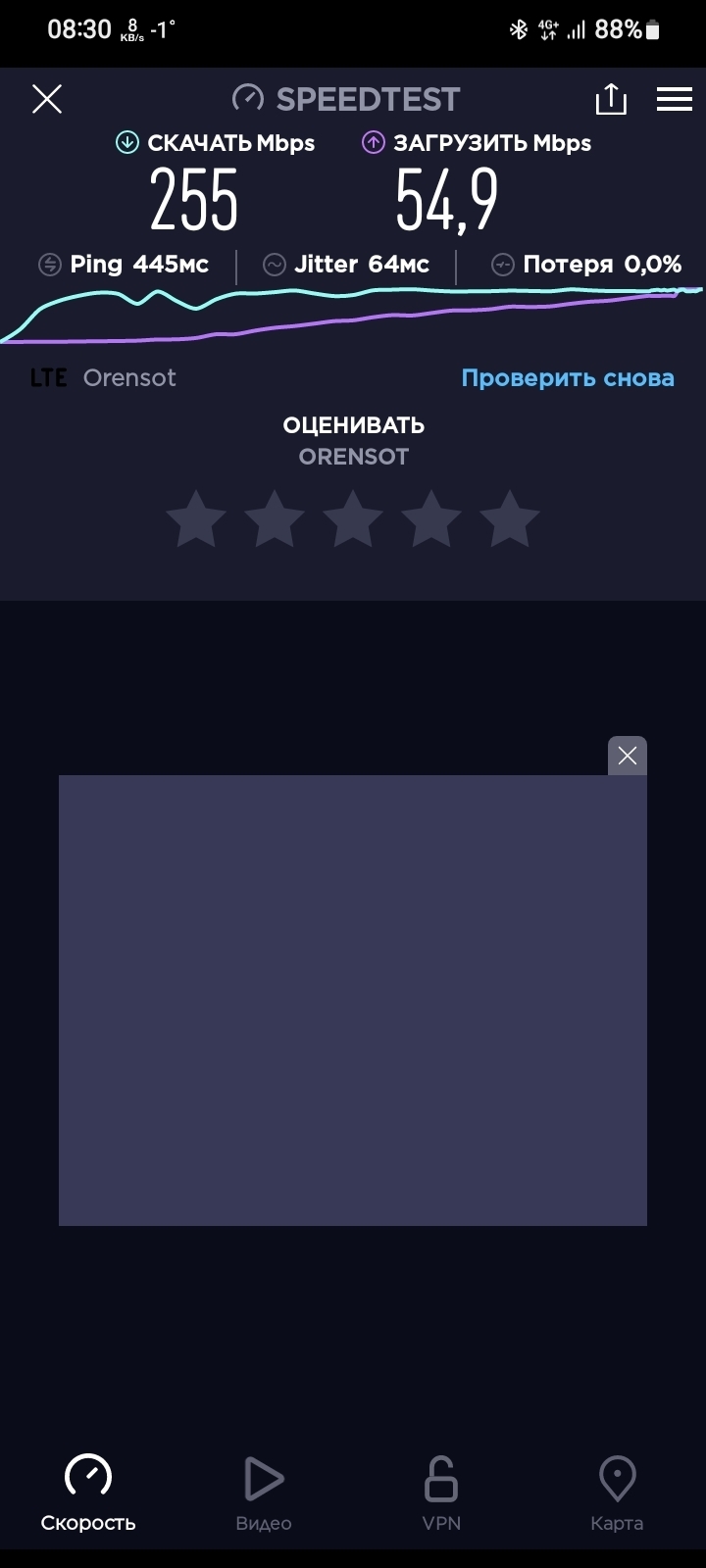706x1568 pixels.
Task: Go to the Карта tab
Action: click(x=617, y=1493)
